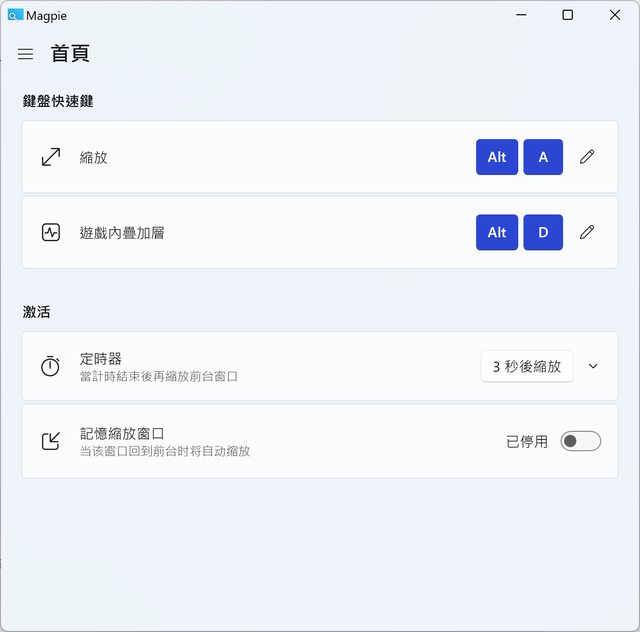Image resolution: width=640 pixels, height=632 pixels.
Task: Edit the 縮放 shortcut with pencil icon
Action: click(x=587, y=157)
